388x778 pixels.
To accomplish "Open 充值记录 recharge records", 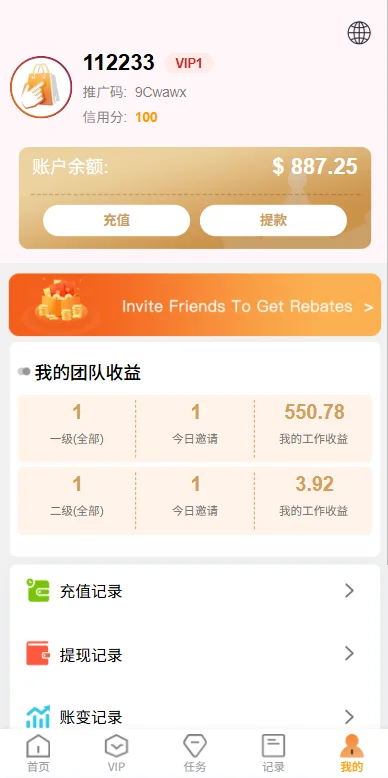I will coord(194,591).
